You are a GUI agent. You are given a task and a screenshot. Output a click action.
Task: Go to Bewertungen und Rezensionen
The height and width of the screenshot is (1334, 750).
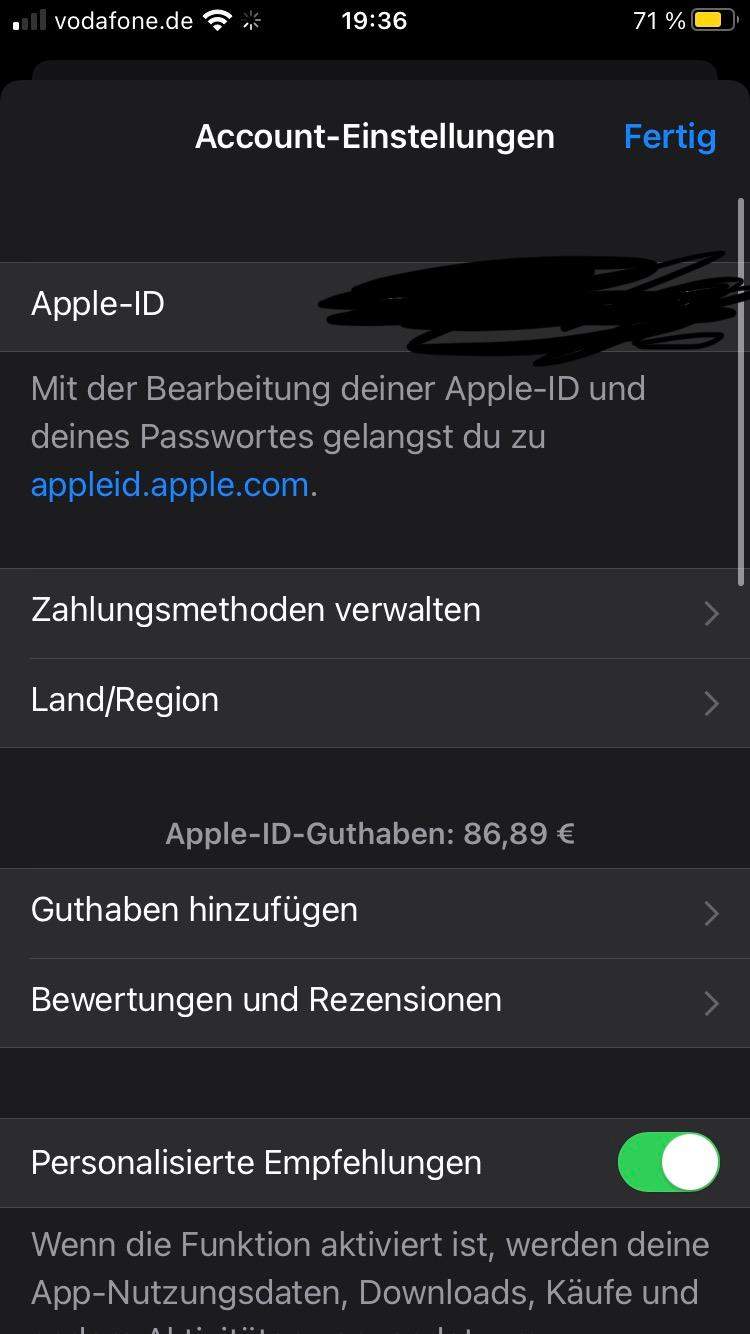pyautogui.click(x=375, y=1002)
